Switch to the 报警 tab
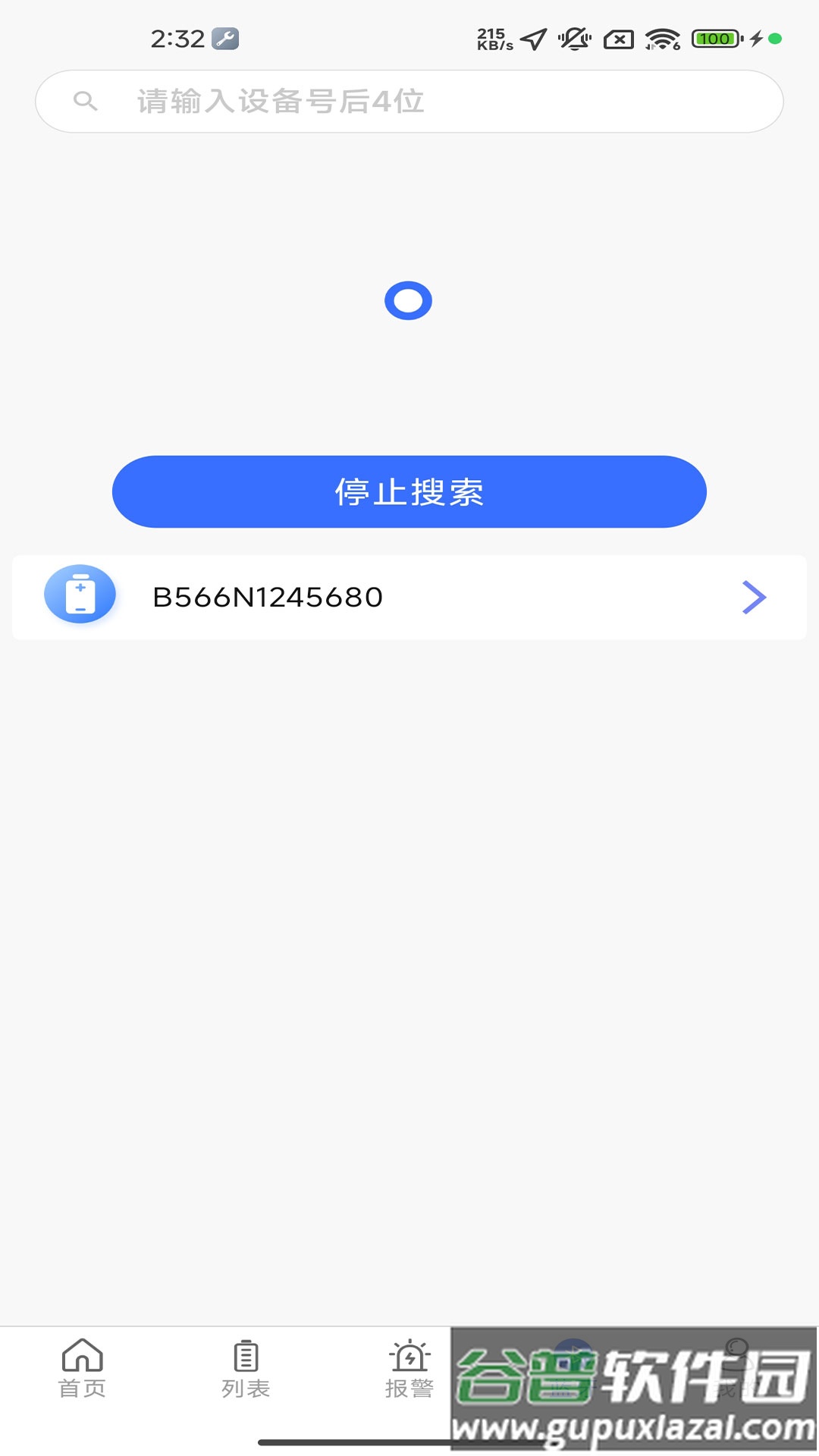 409,1368
